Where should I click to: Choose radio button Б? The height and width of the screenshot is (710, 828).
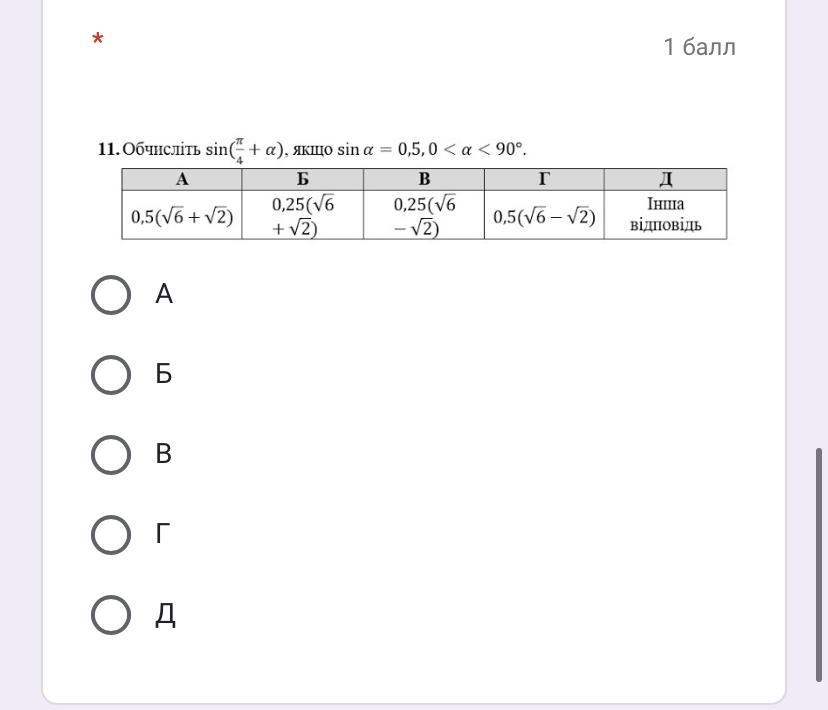[111, 375]
